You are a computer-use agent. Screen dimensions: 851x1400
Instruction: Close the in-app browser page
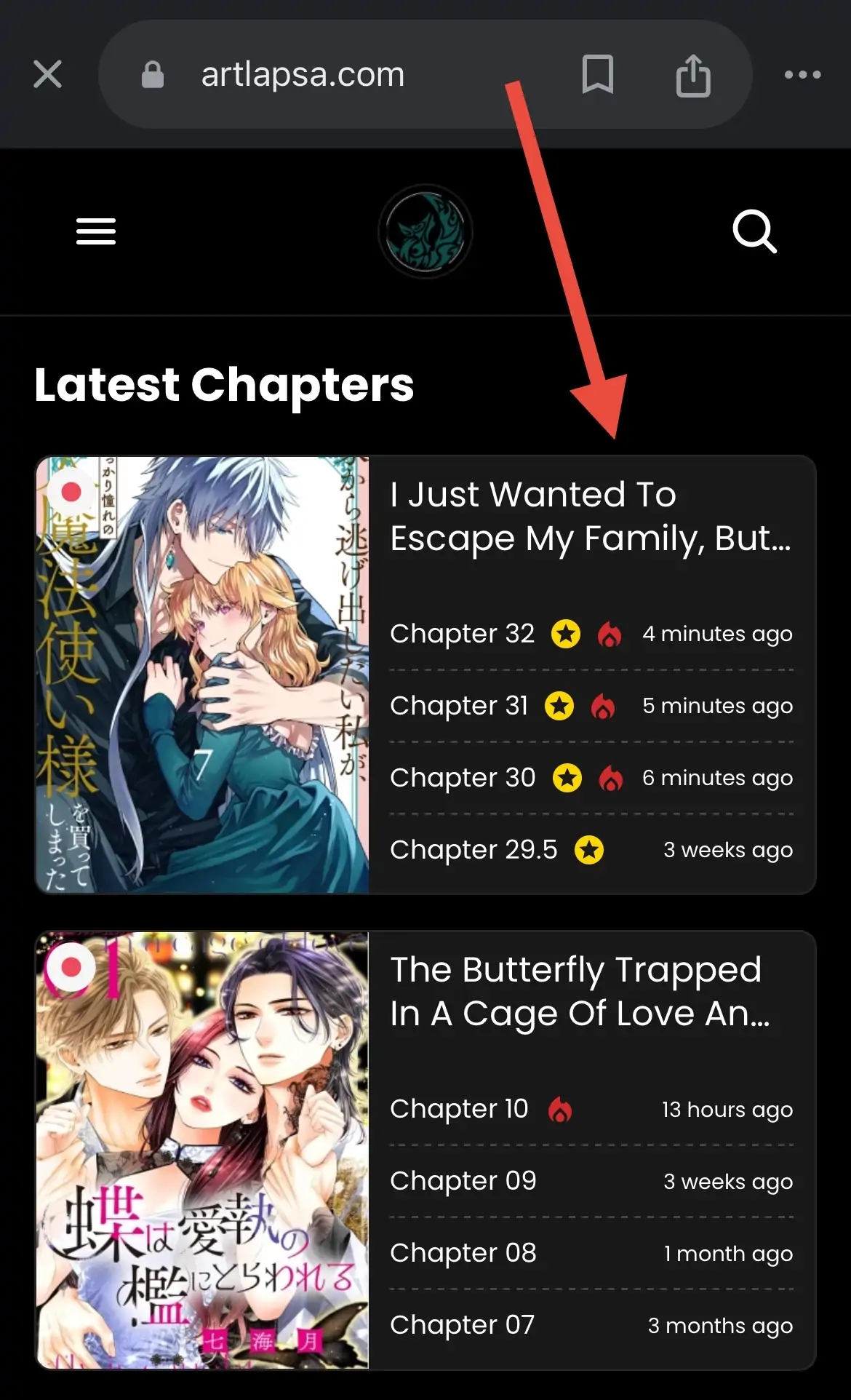[47, 74]
